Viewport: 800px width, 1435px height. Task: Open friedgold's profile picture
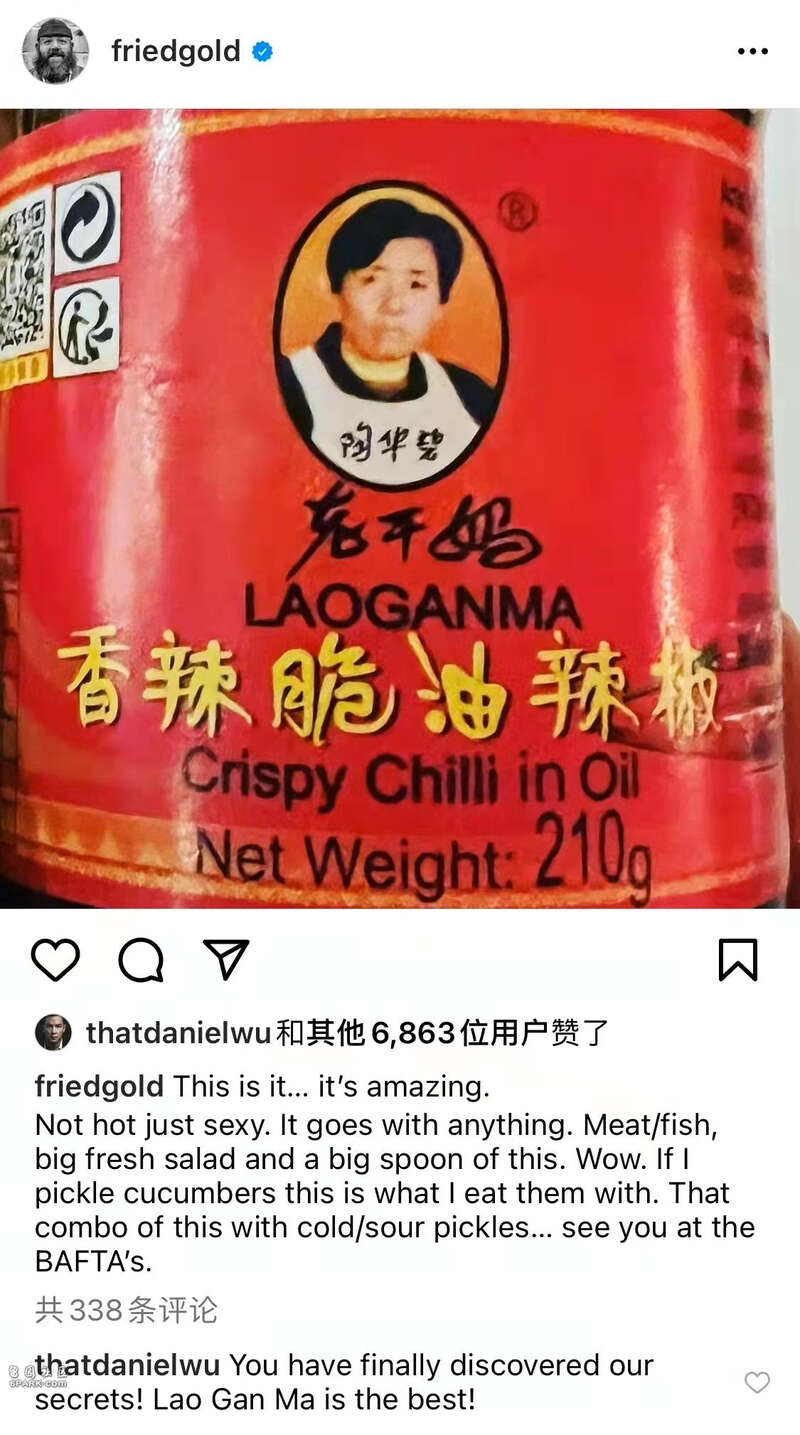55,51
